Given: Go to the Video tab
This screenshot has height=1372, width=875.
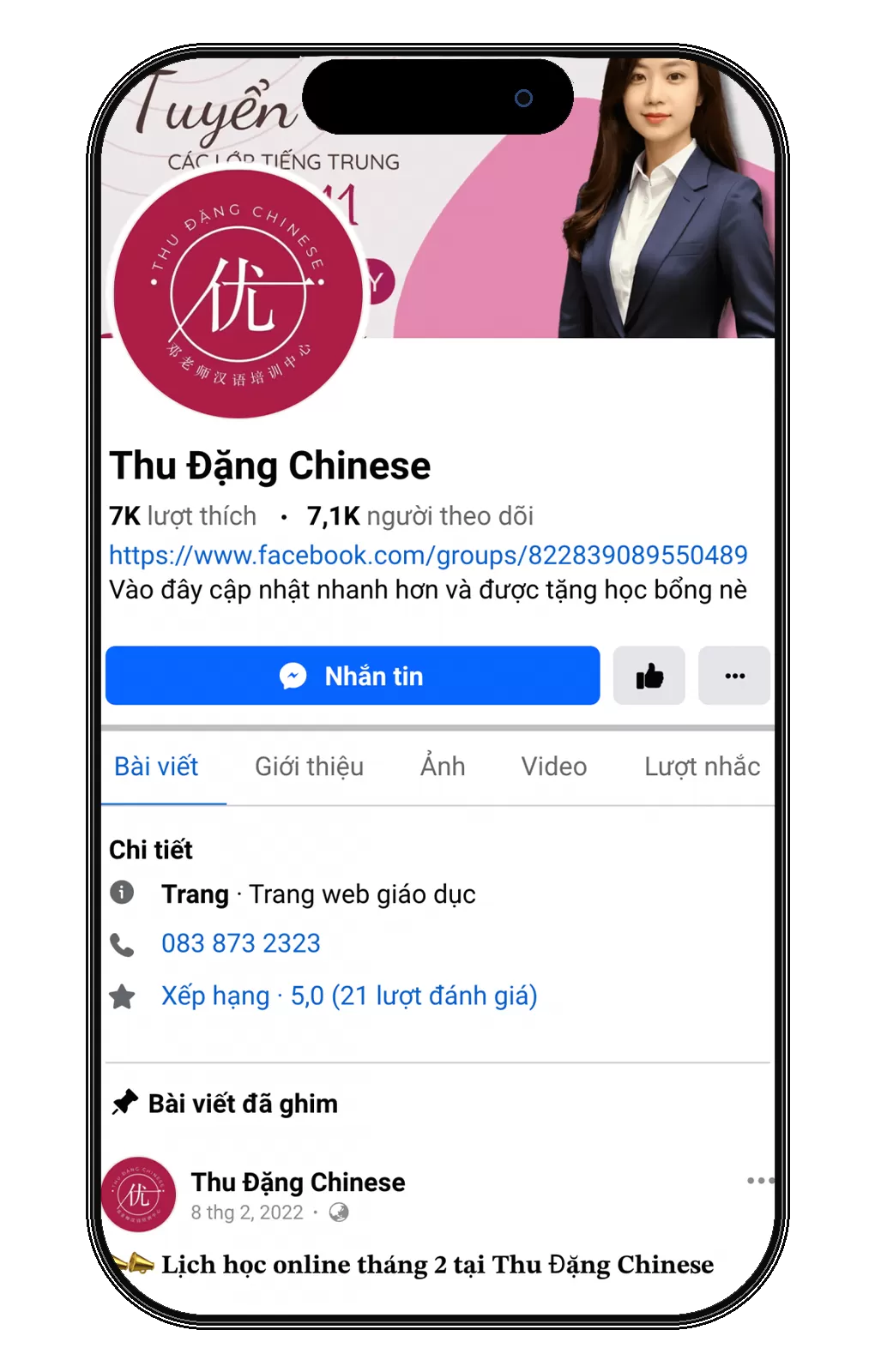Looking at the screenshot, I should pos(554,767).
